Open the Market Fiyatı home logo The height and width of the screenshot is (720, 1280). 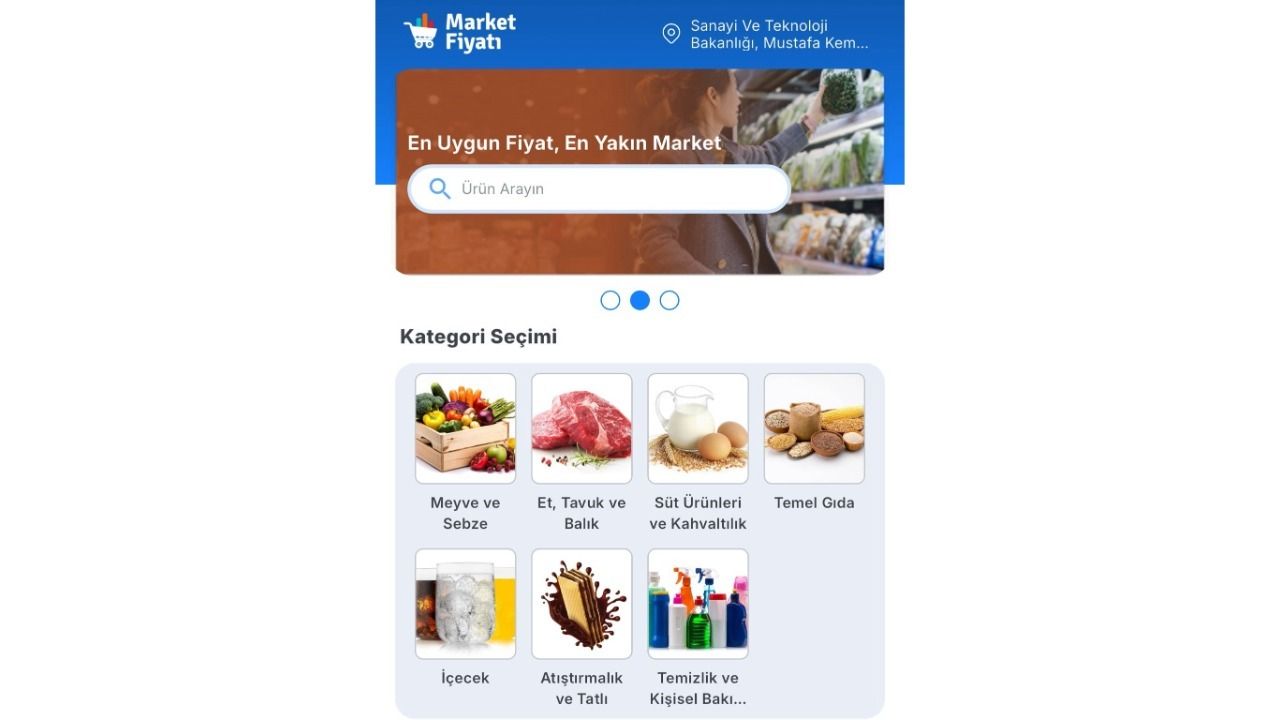click(x=460, y=33)
